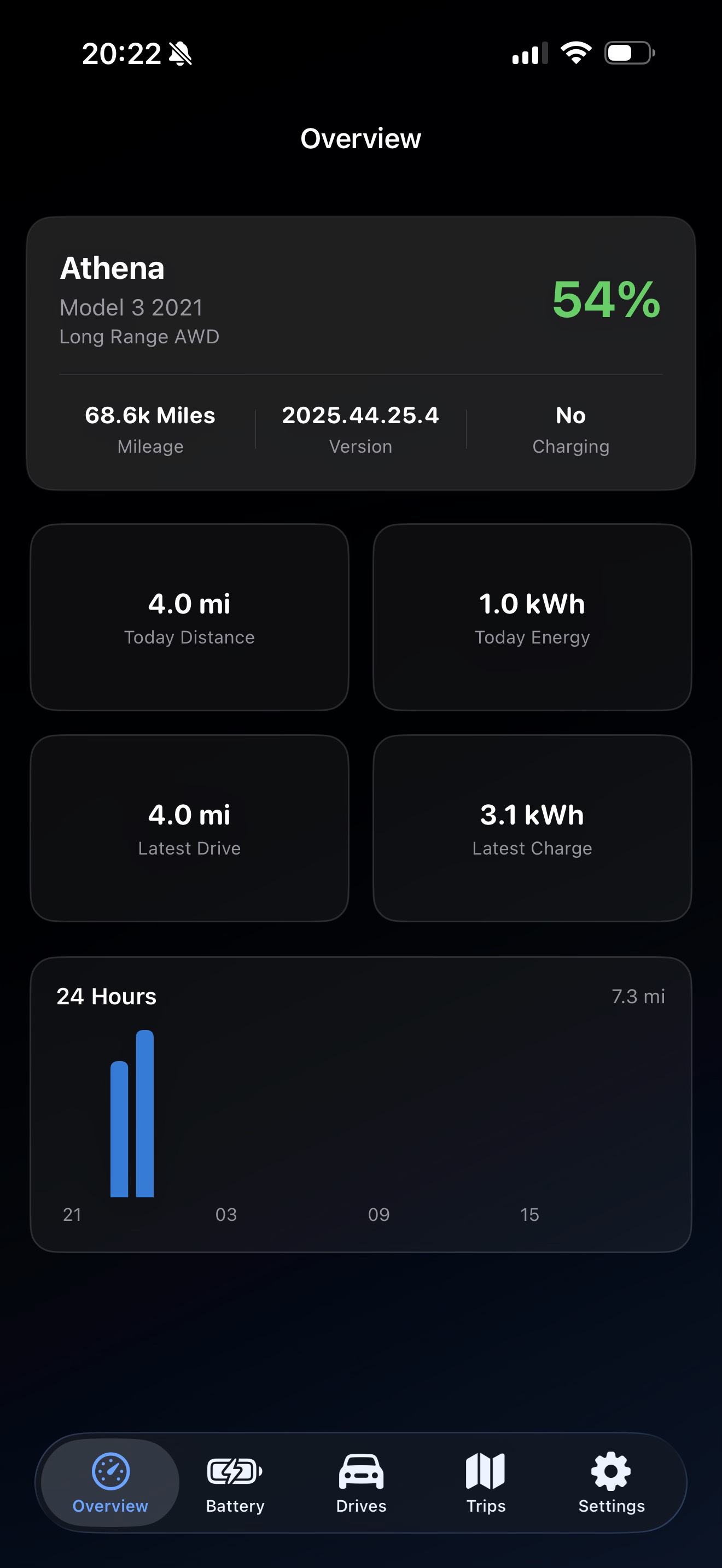Tap the Today Energy card
The image size is (722, 1568).
click(x=532, y=617)
